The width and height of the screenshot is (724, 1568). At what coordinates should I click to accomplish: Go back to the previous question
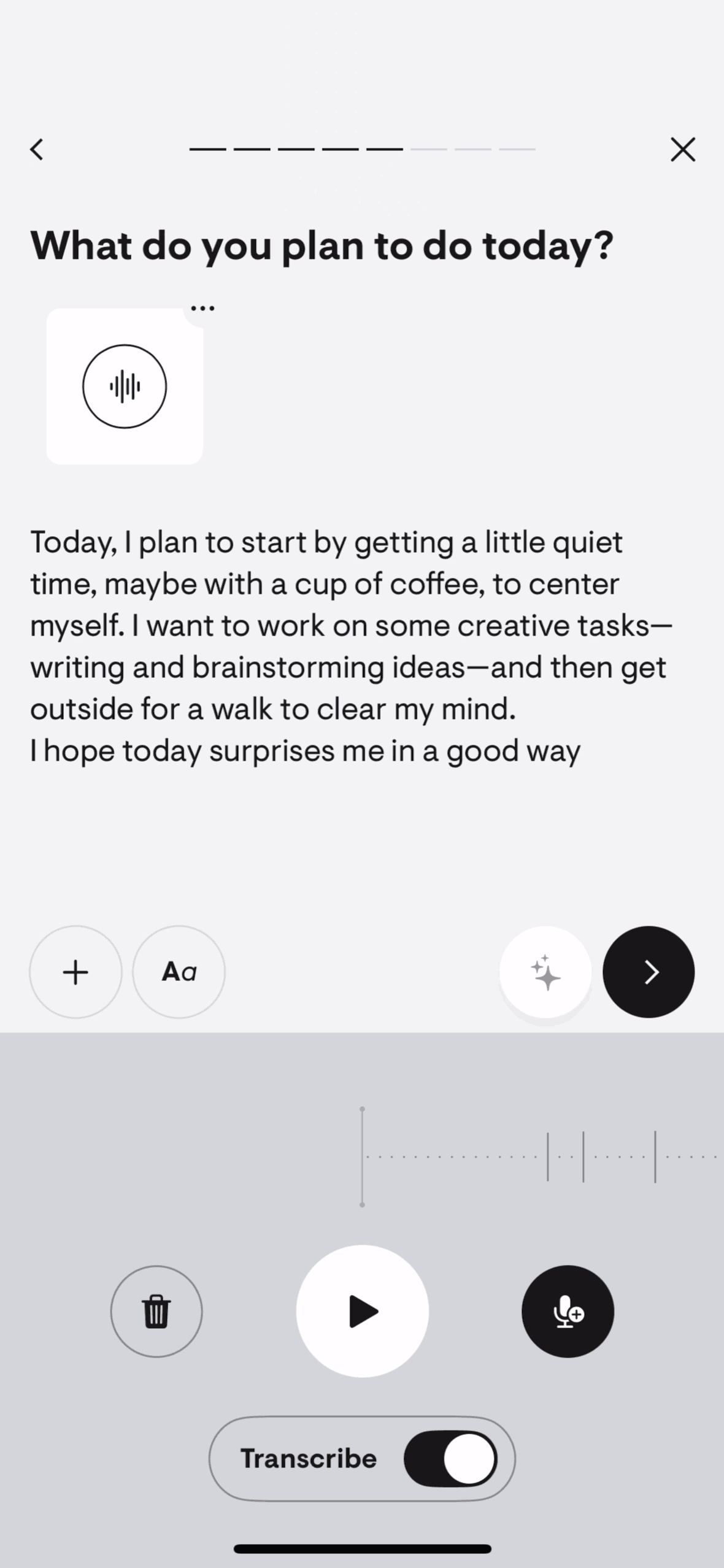coord(37,149)
